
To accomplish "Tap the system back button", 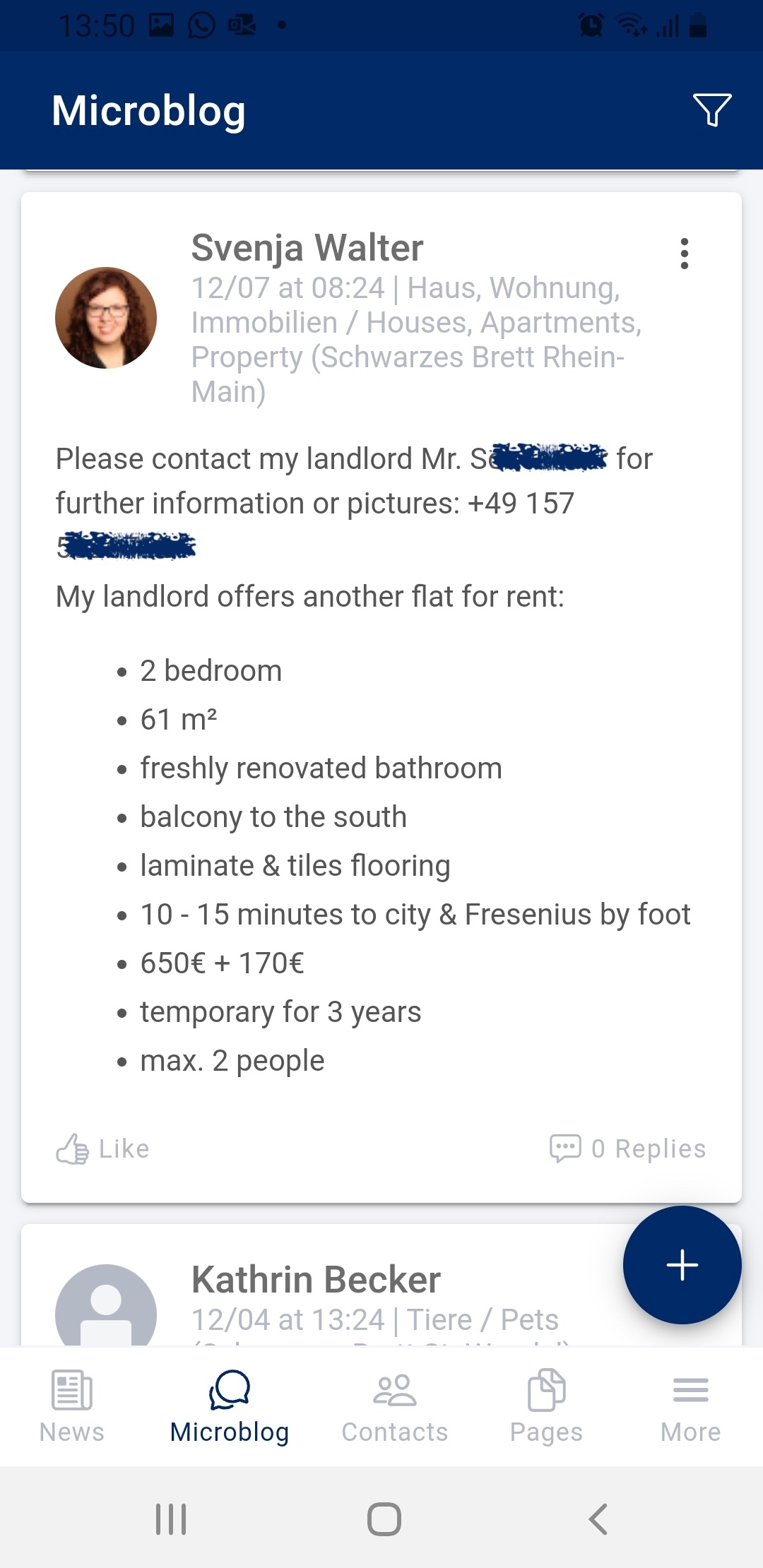I will pyautogui.click(x=598, y=1519).
